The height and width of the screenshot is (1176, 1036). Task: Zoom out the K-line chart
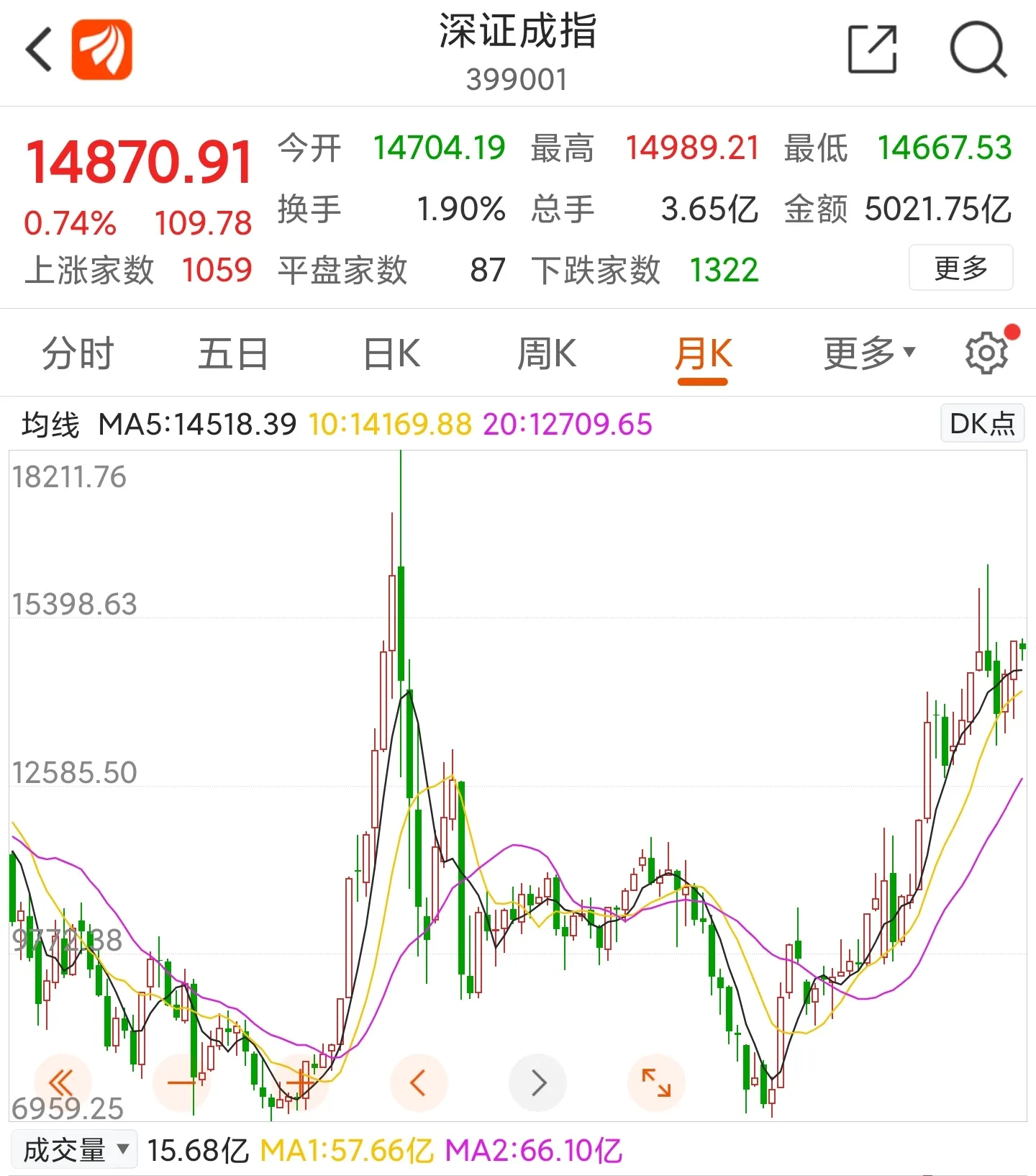point(181,1082)
